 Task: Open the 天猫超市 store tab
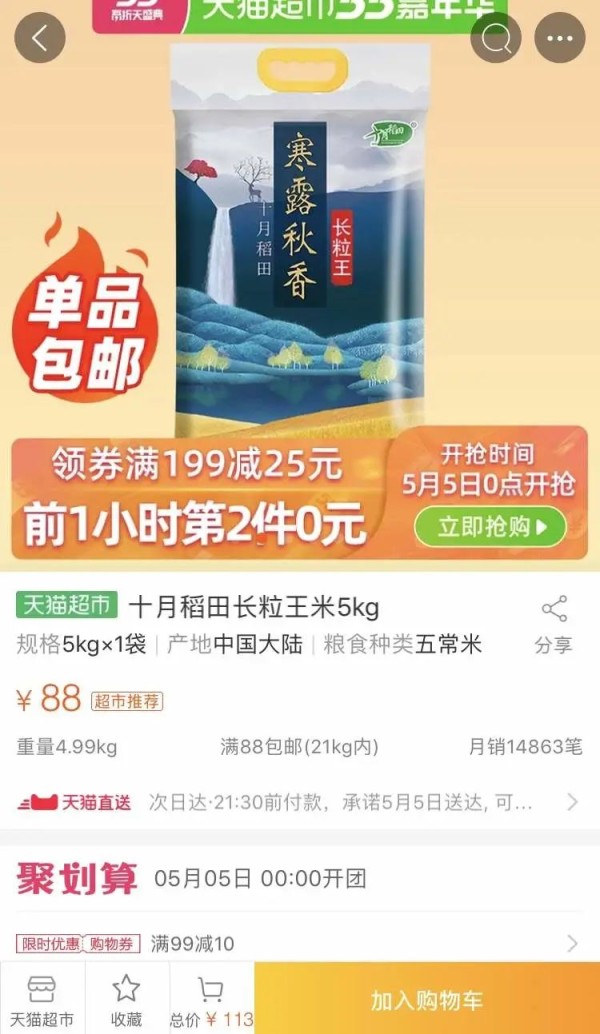coord(42,999)
